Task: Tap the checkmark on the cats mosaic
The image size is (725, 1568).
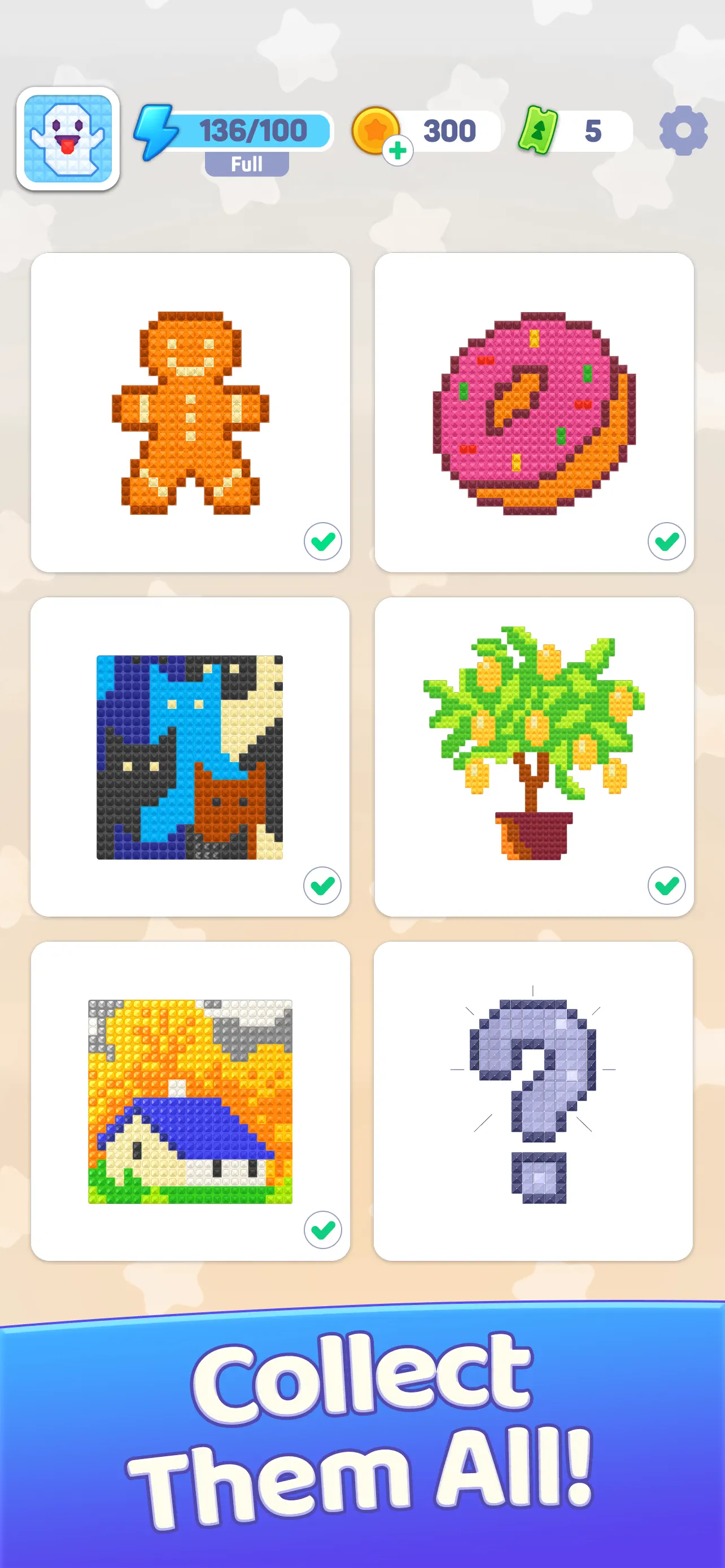Action: (x=323, y=886)
